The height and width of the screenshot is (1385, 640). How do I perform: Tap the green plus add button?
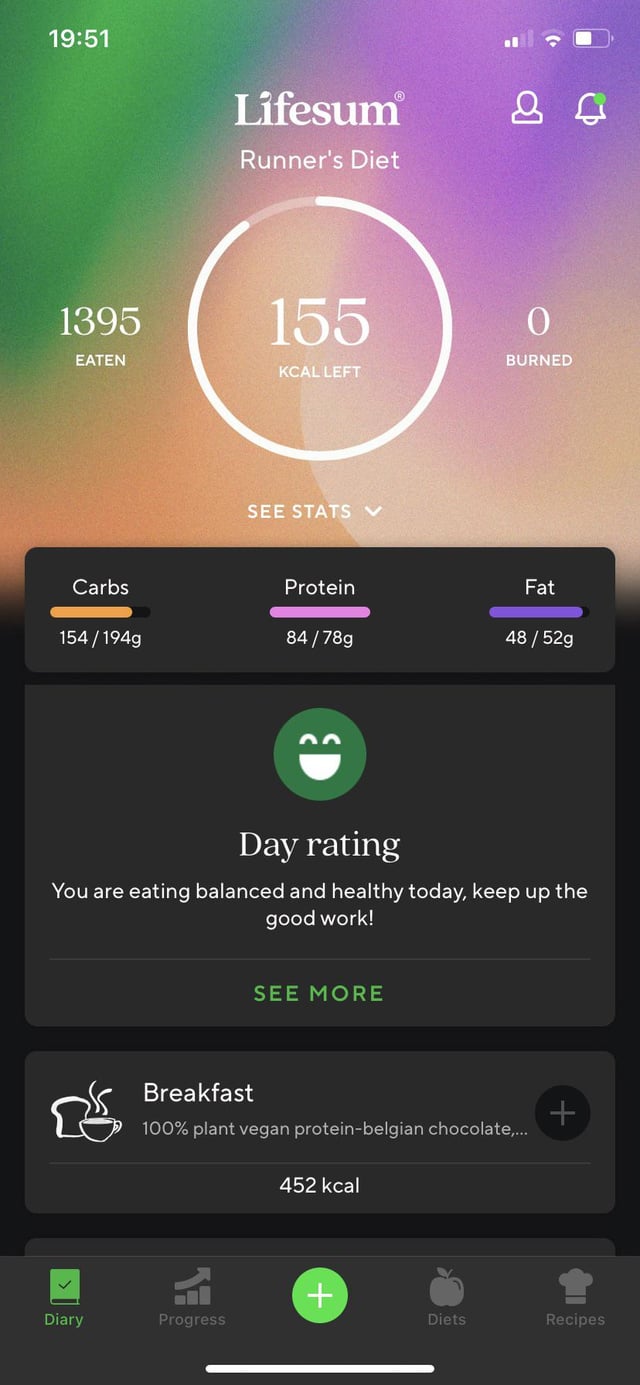point(320,1296)
